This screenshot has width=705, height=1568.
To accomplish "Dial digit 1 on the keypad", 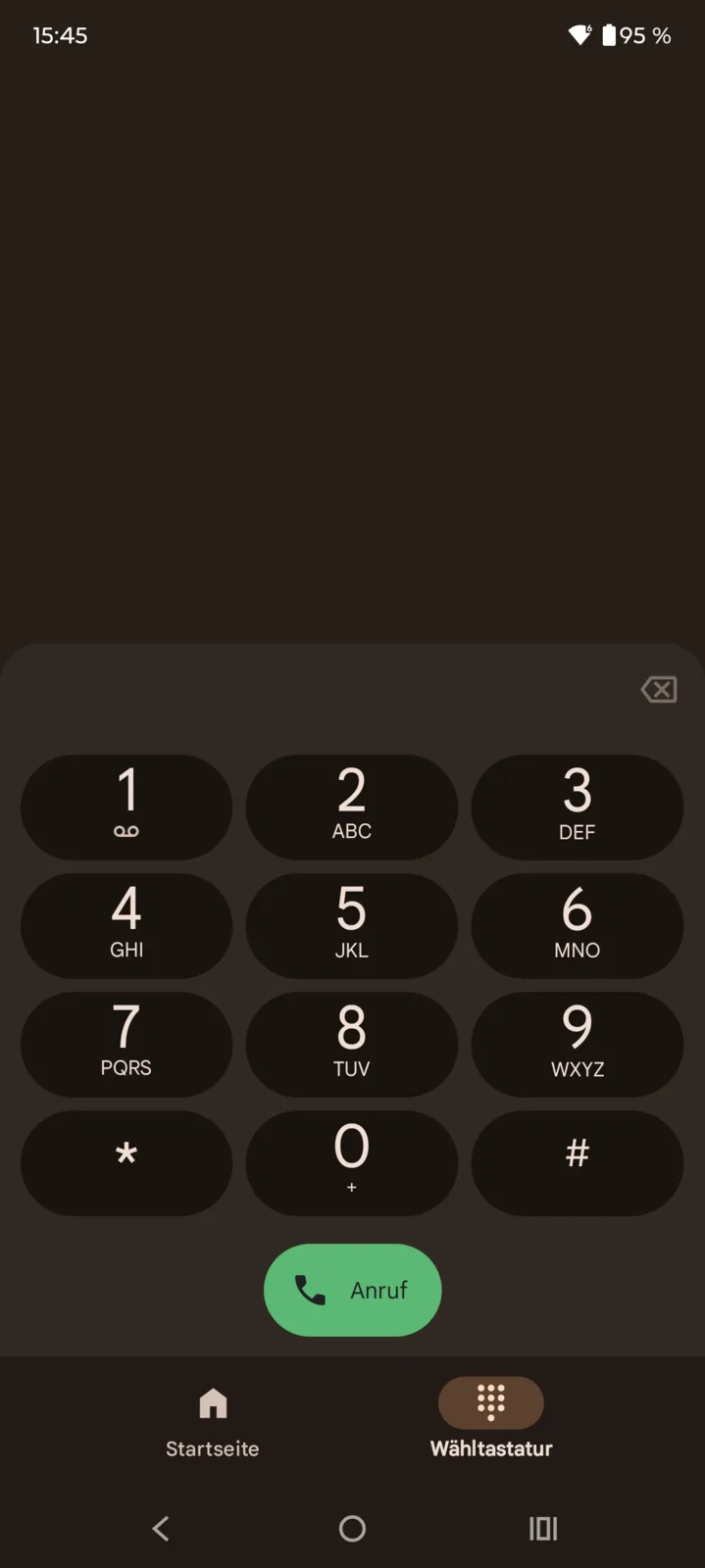I will [126, 807].
